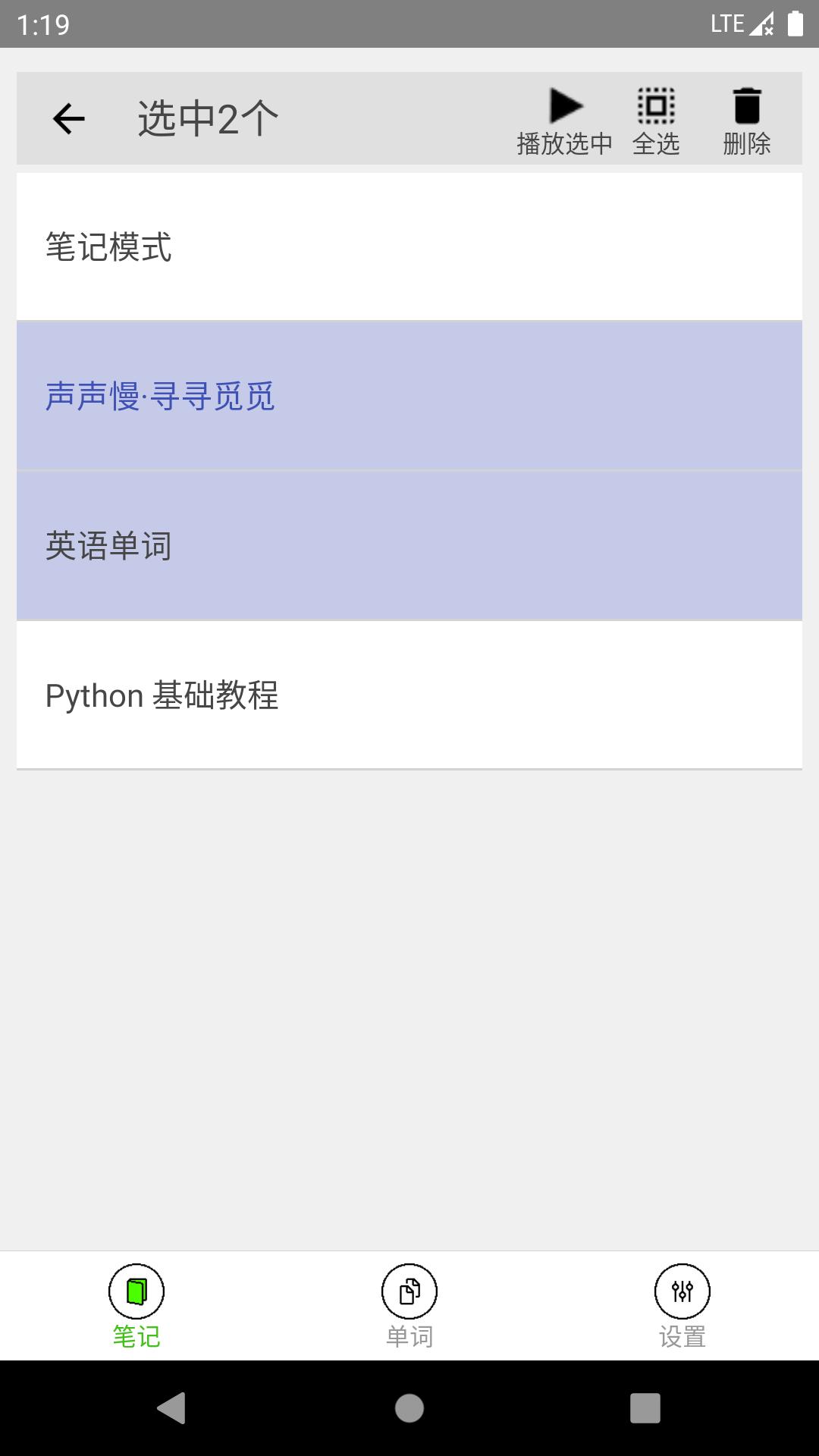Deselect the 英语单词 note
Image resolution: width=819 pixels, height=1456 pixels.
click(409, 543)
